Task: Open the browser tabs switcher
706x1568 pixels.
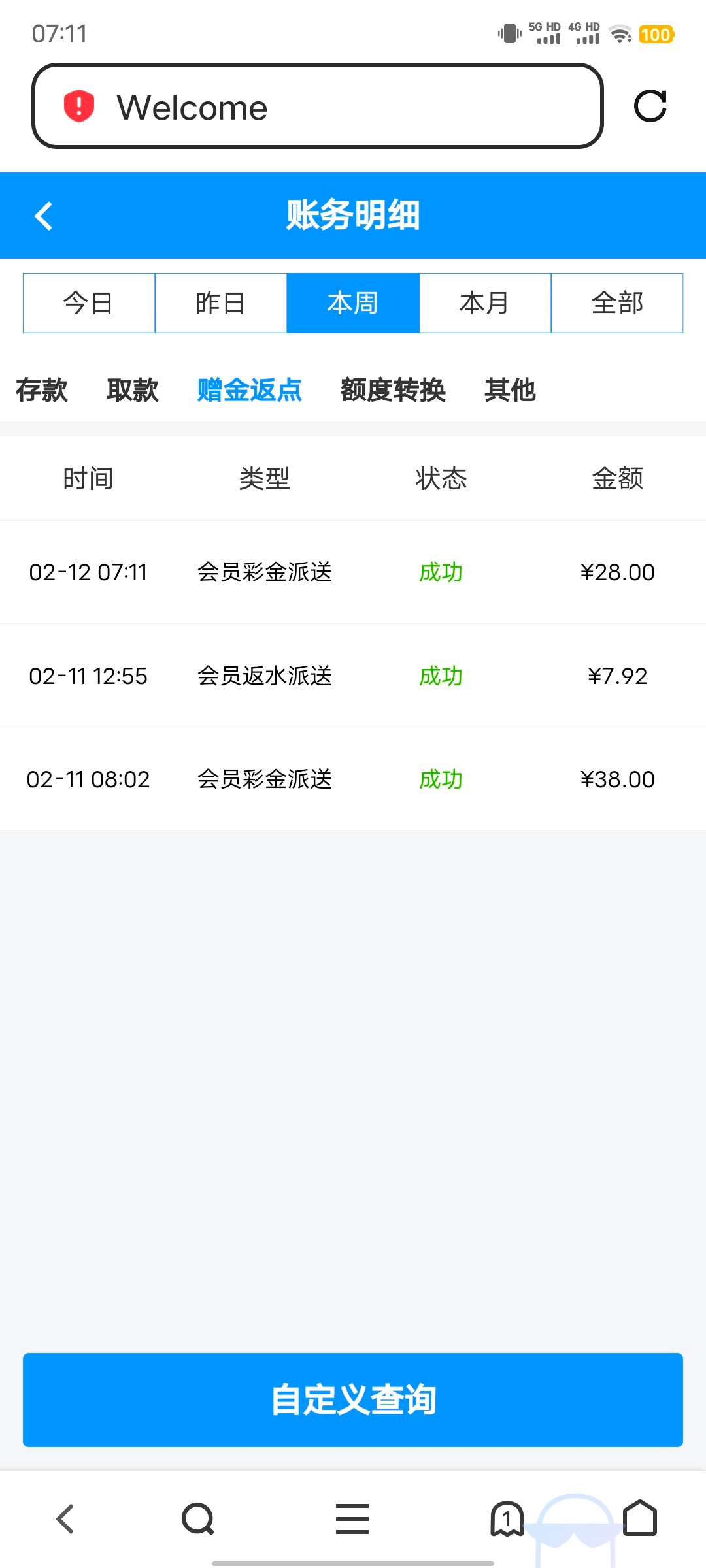Action: click(x=507, y=1518)
